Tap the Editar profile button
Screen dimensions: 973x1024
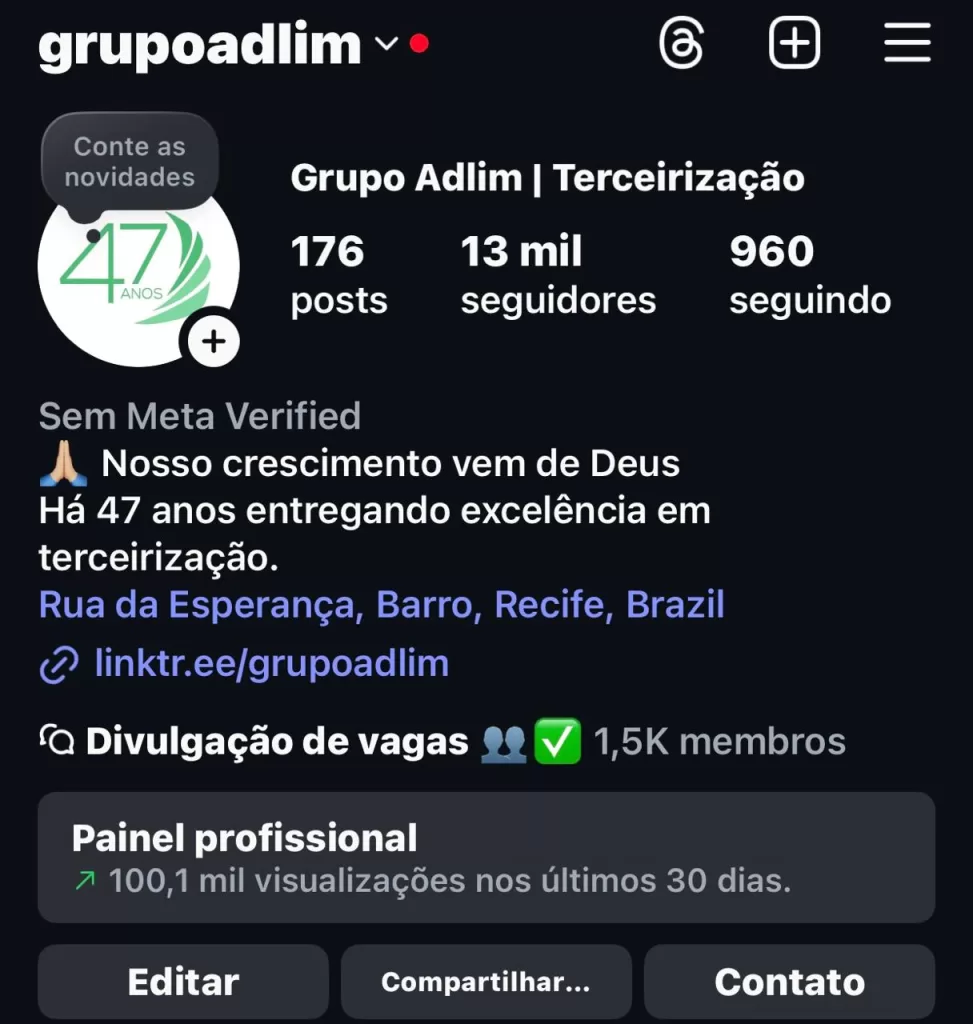coord(183,982)
